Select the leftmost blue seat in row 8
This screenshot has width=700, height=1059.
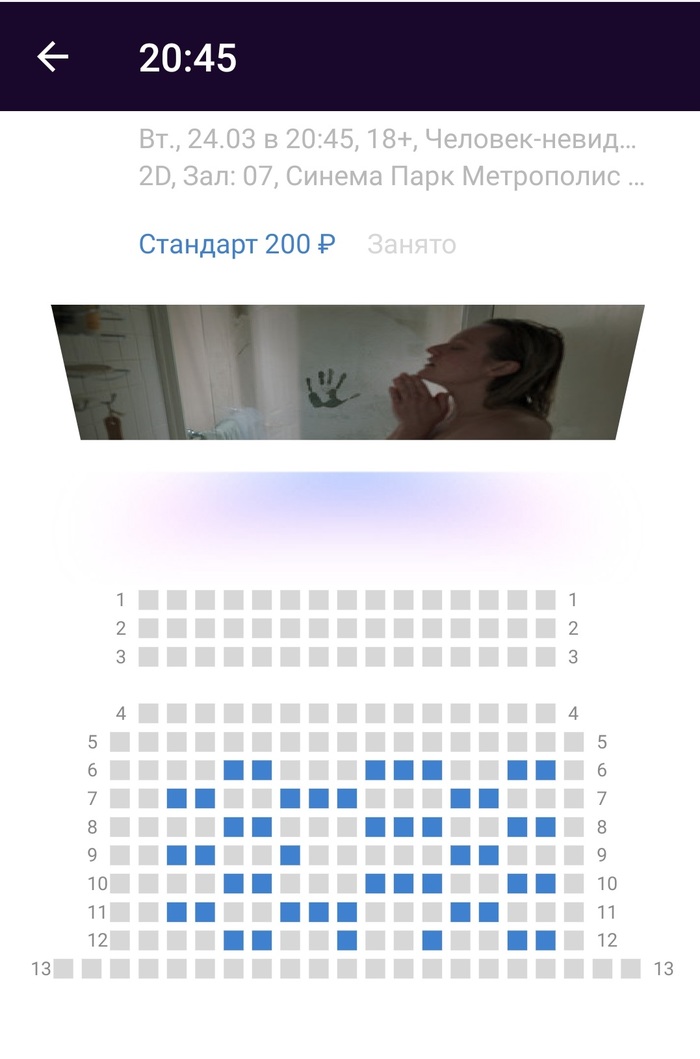click(x=233, y=827)
